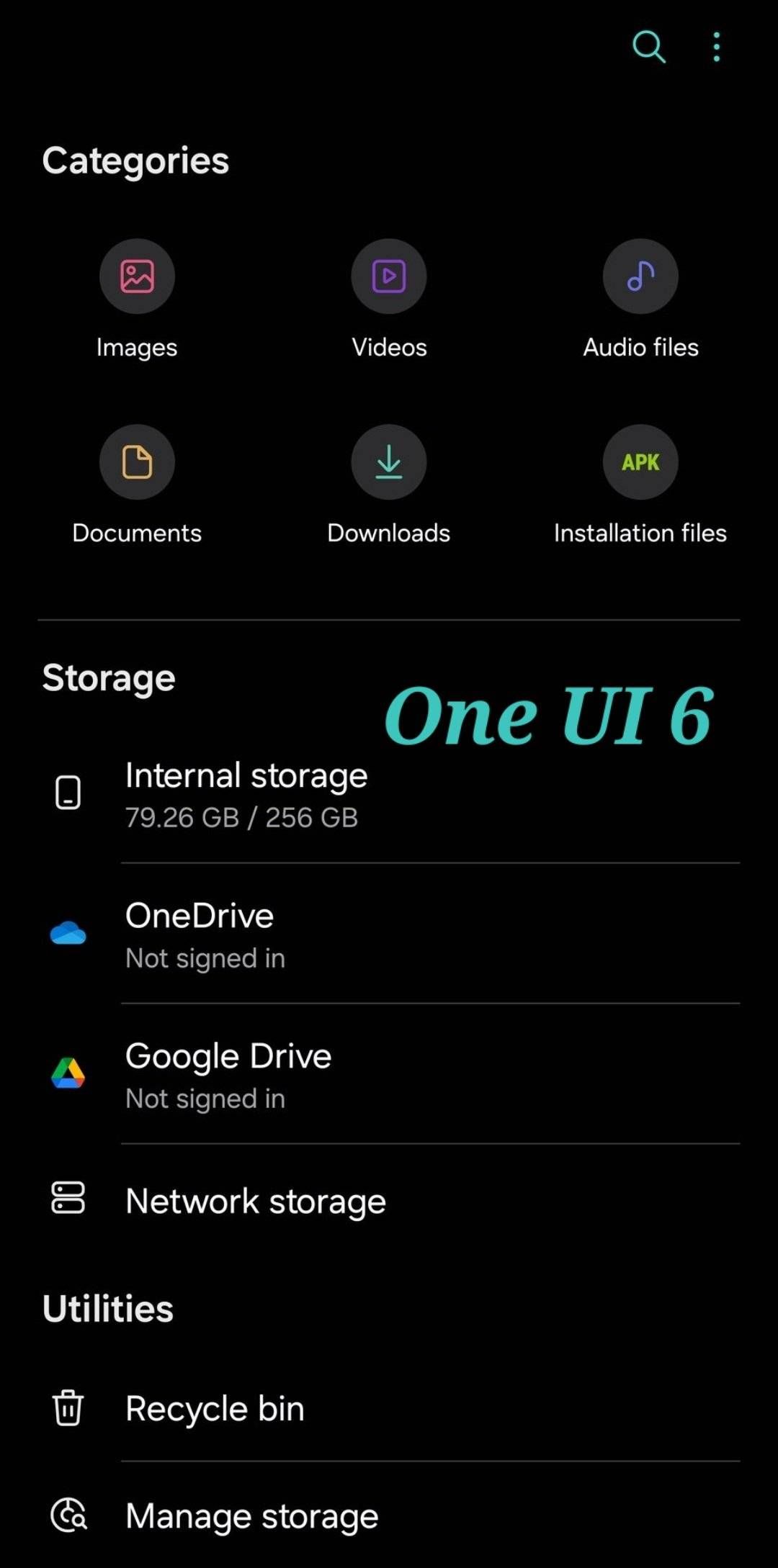Select the OneDrive cloud icon
This screenshot has height=1568, width=778.
67,934
